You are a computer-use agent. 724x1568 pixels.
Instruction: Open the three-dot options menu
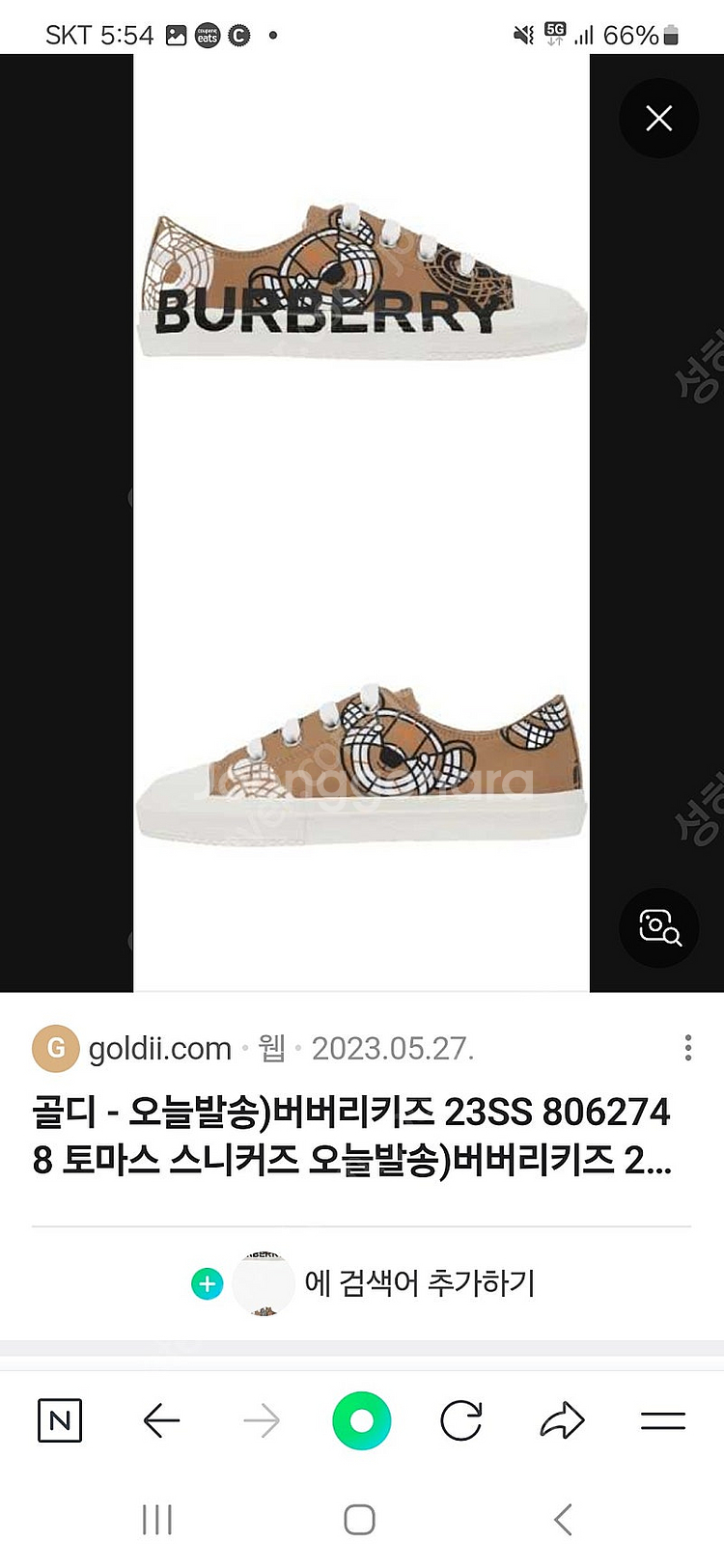tap(687, 1048)
